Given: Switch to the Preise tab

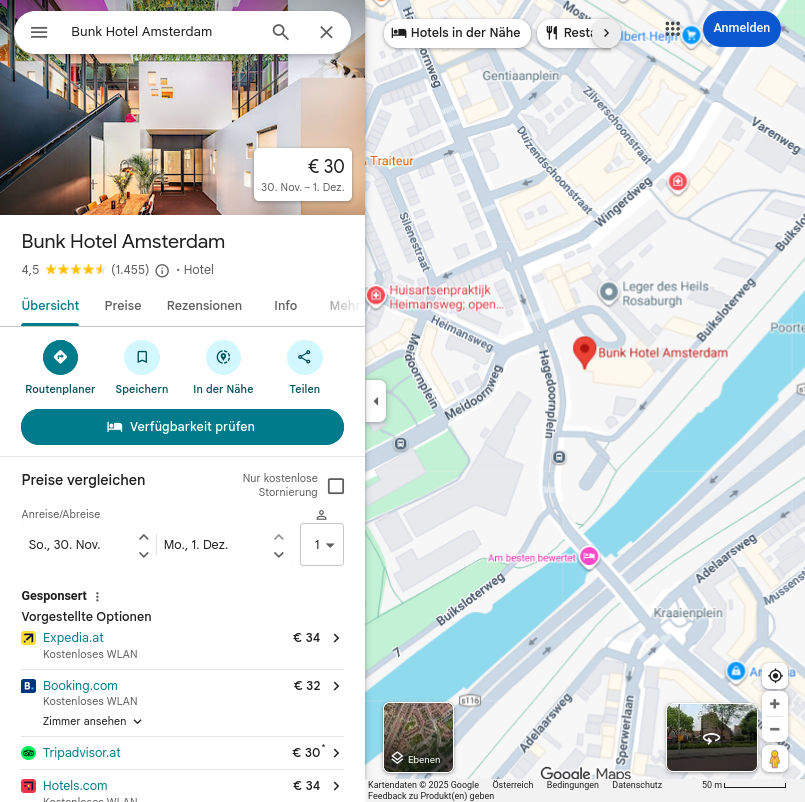Looking at the screenshot, I should tap(123, 306).
